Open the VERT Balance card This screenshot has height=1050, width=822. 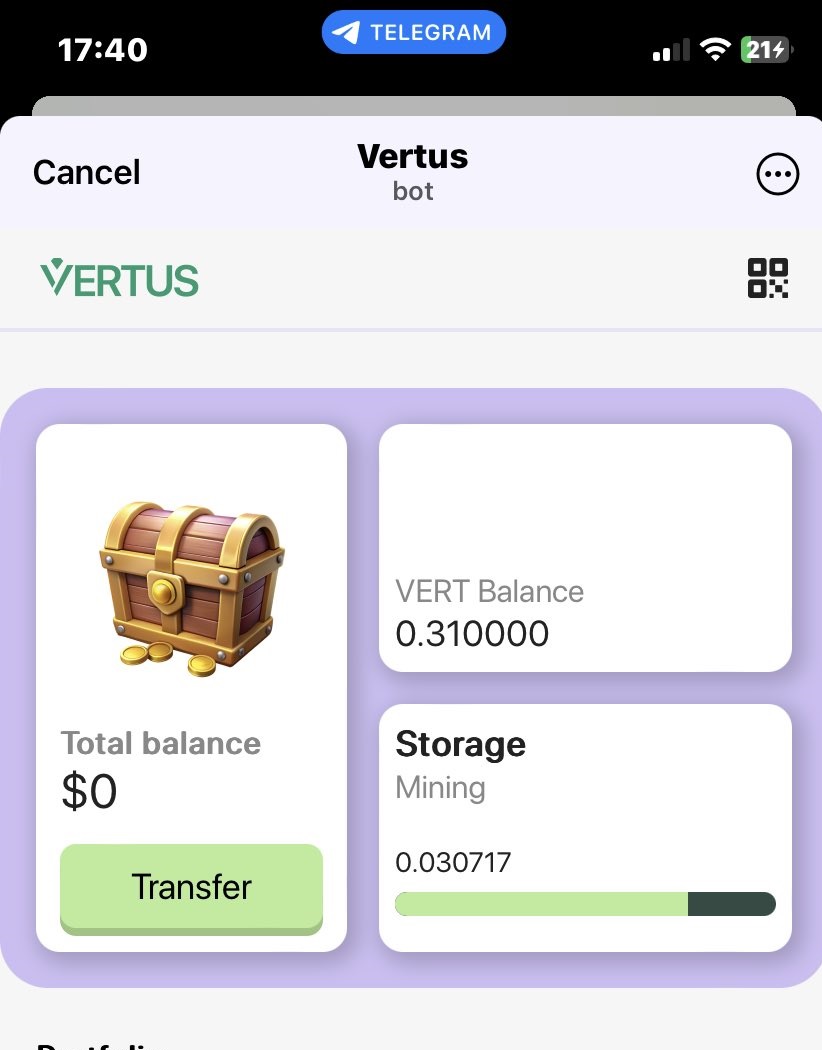click(585, 547)
